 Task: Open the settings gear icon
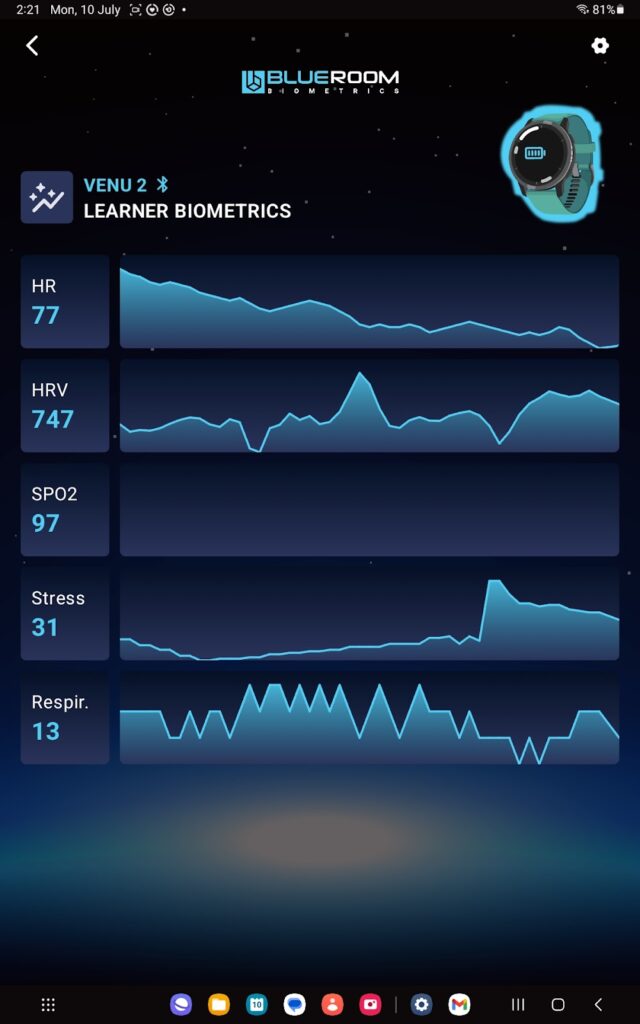point(600,46)
